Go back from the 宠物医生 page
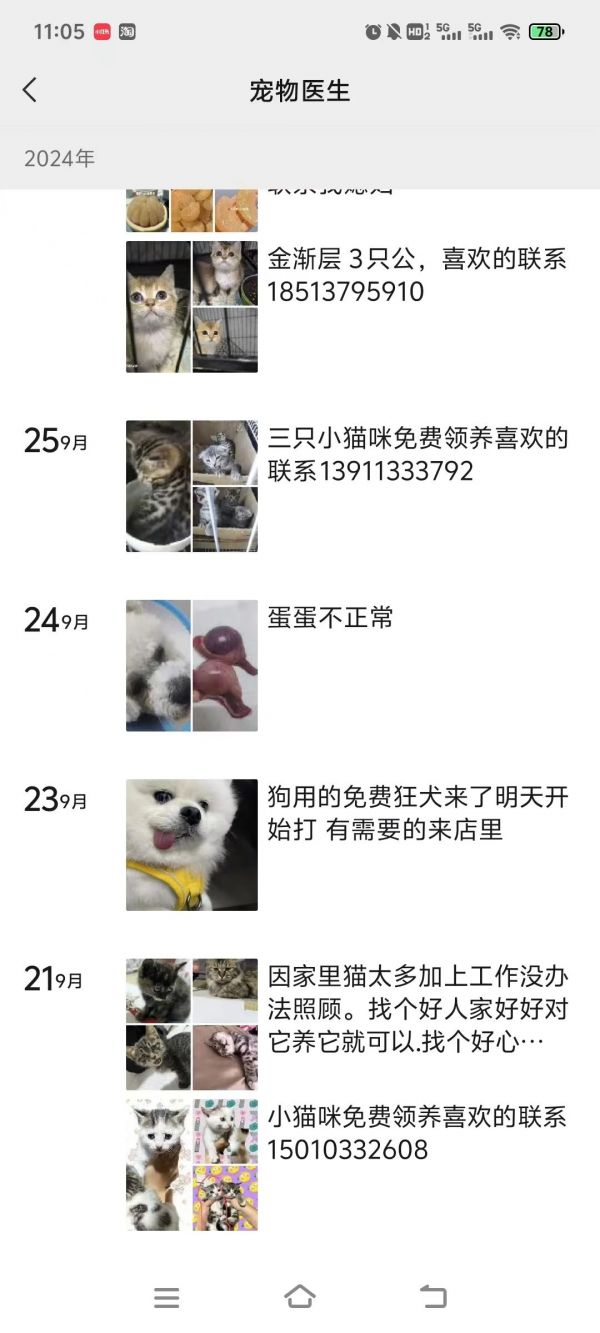The image size is (600, 1333). pyautogui.click(x=30, y=90)
